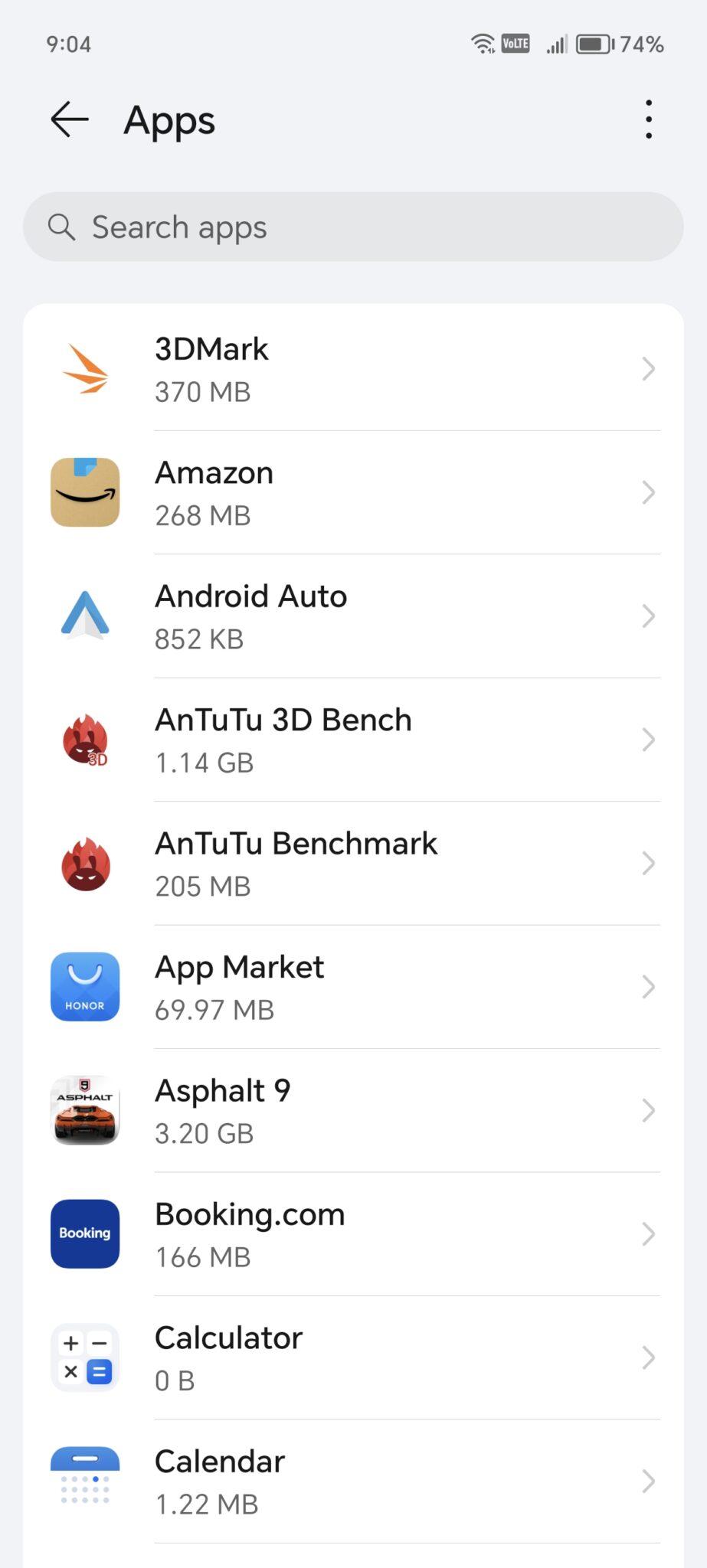Image resolution: width=707 pixels, height=1568 pixels.
Task: Open the three-dot overflow menu
Action: pyautogui.click(x=648, y=119)
